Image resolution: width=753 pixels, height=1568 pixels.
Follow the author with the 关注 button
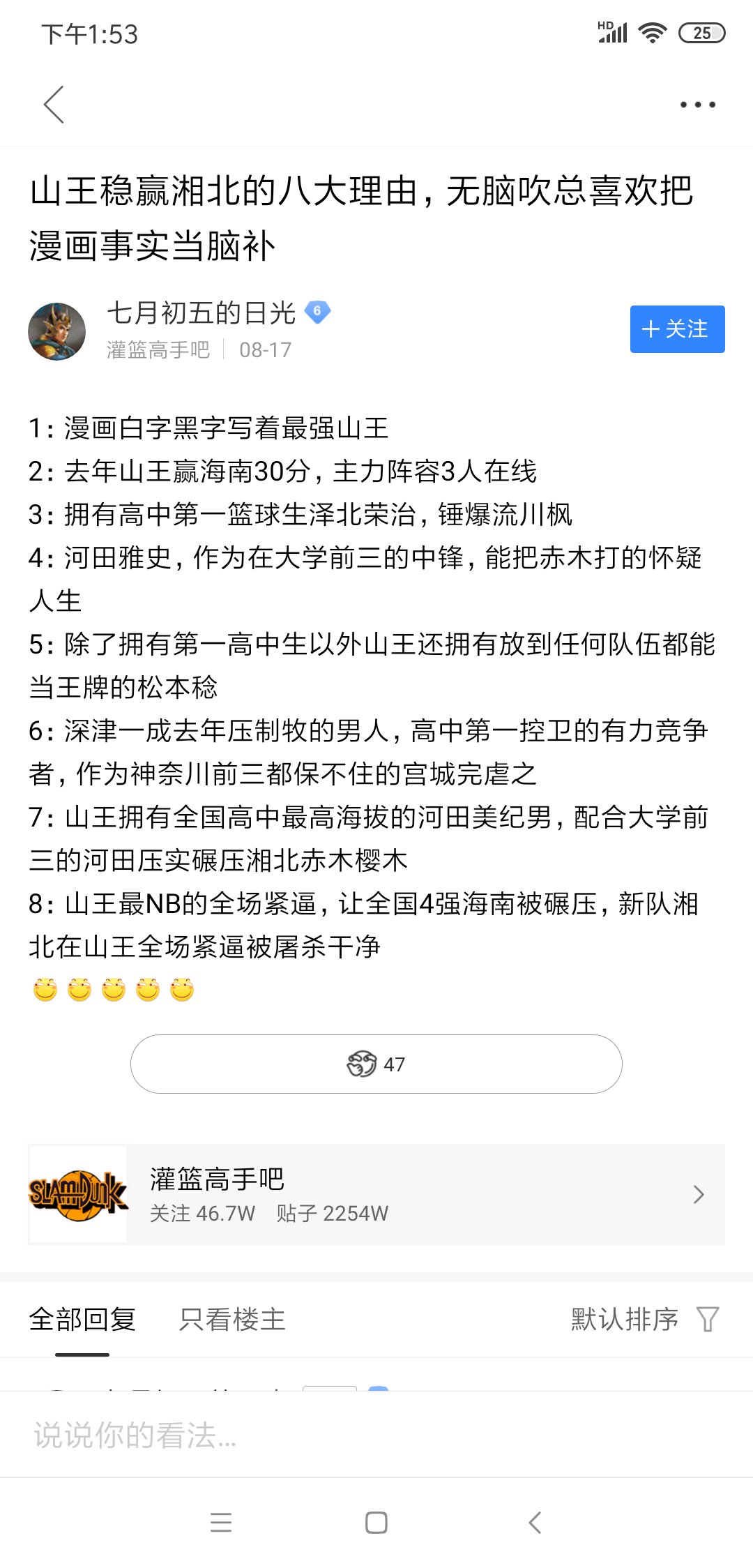(x=677, y=329)
